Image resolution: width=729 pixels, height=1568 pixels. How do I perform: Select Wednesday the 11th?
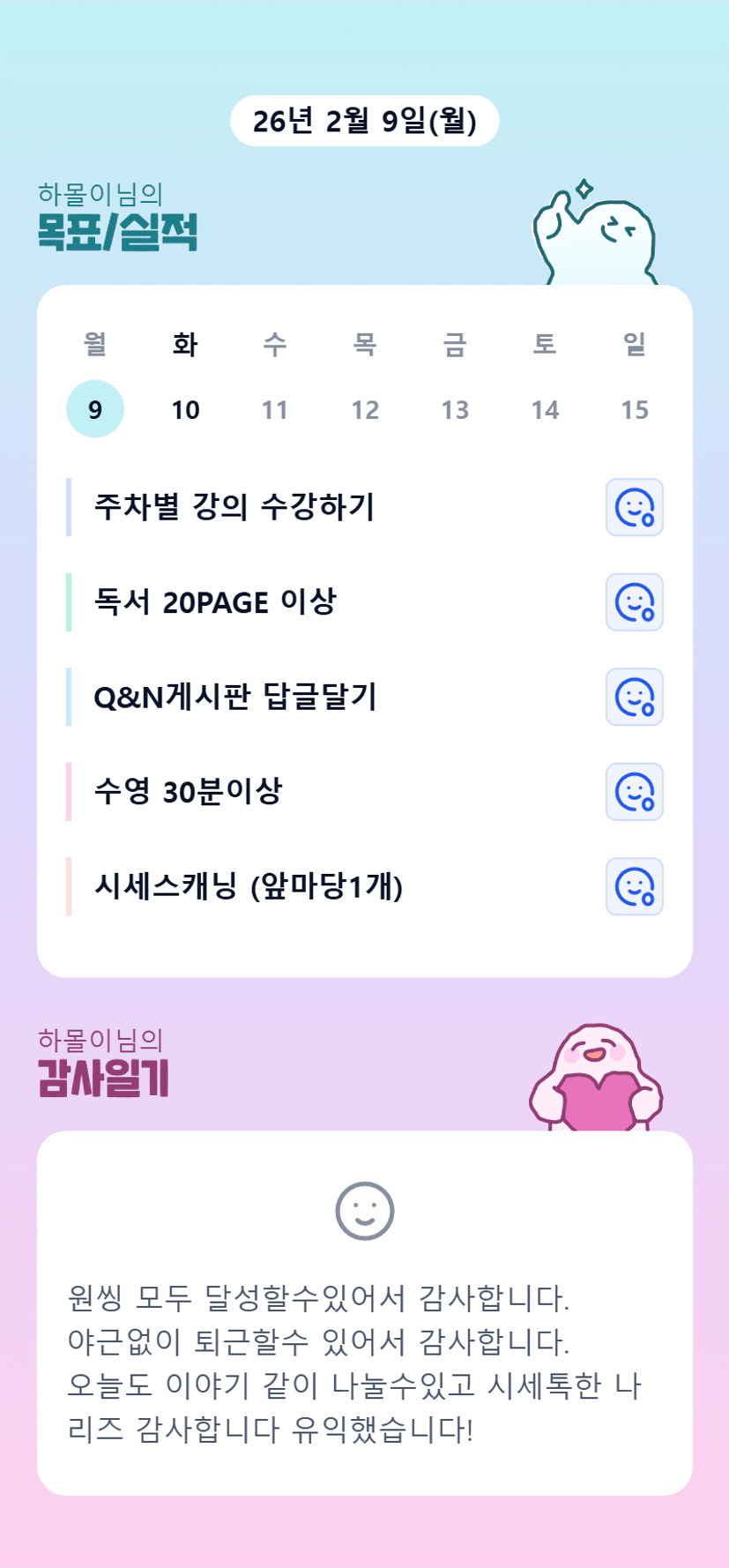275,409
